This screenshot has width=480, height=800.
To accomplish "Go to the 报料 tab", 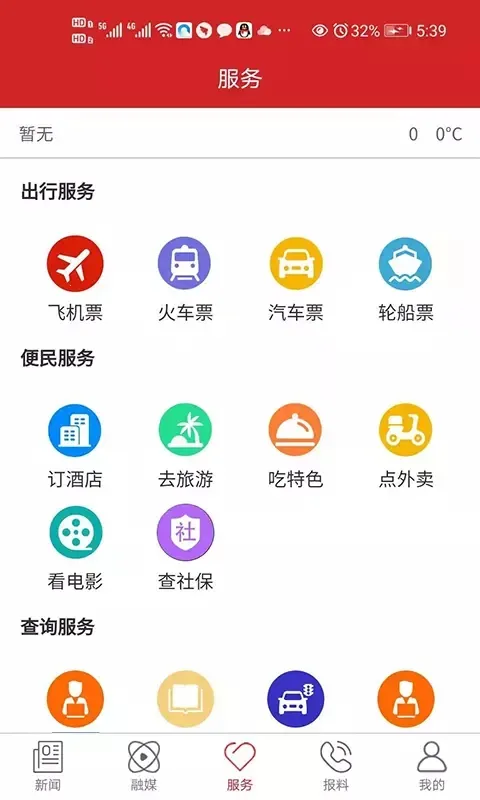I will 336,766.
